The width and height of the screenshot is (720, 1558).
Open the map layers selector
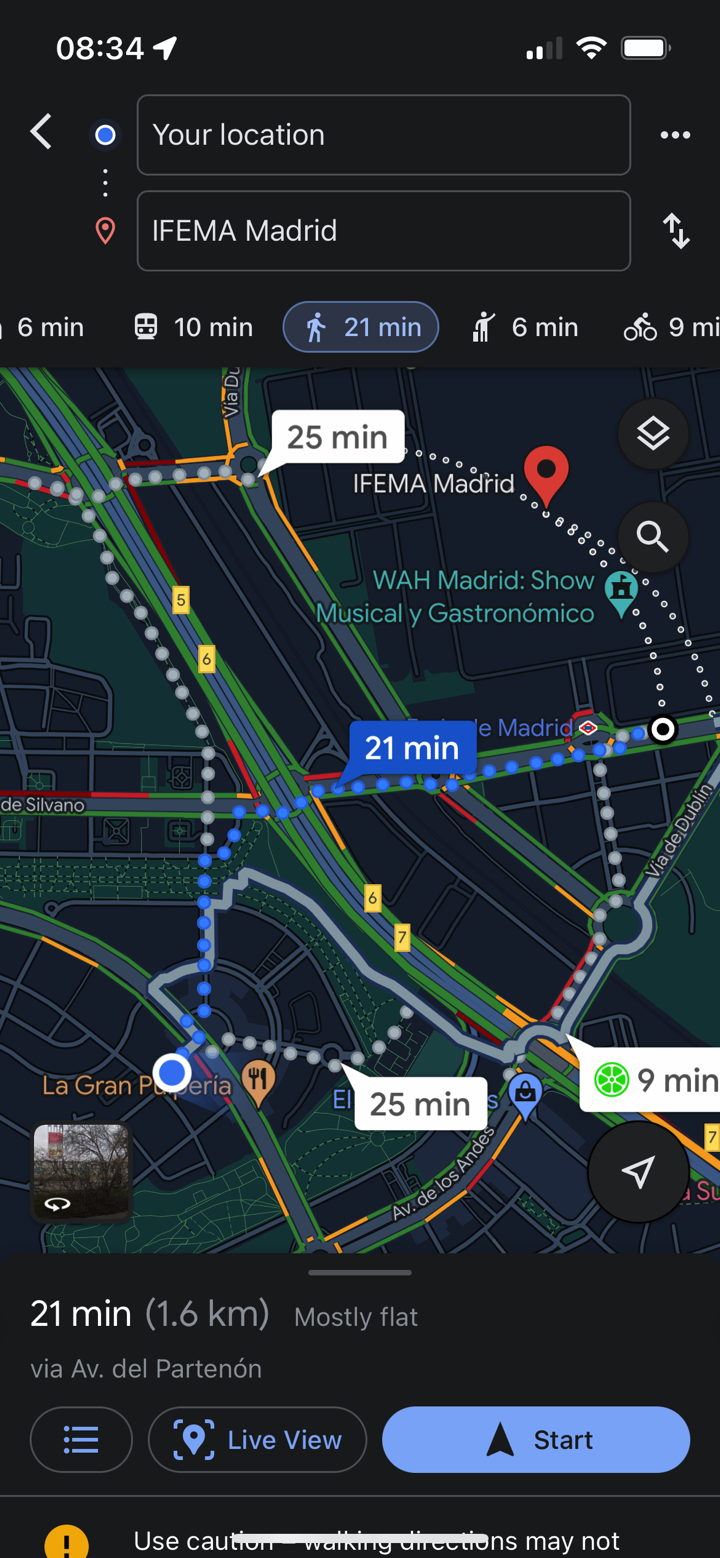[653, 434]
